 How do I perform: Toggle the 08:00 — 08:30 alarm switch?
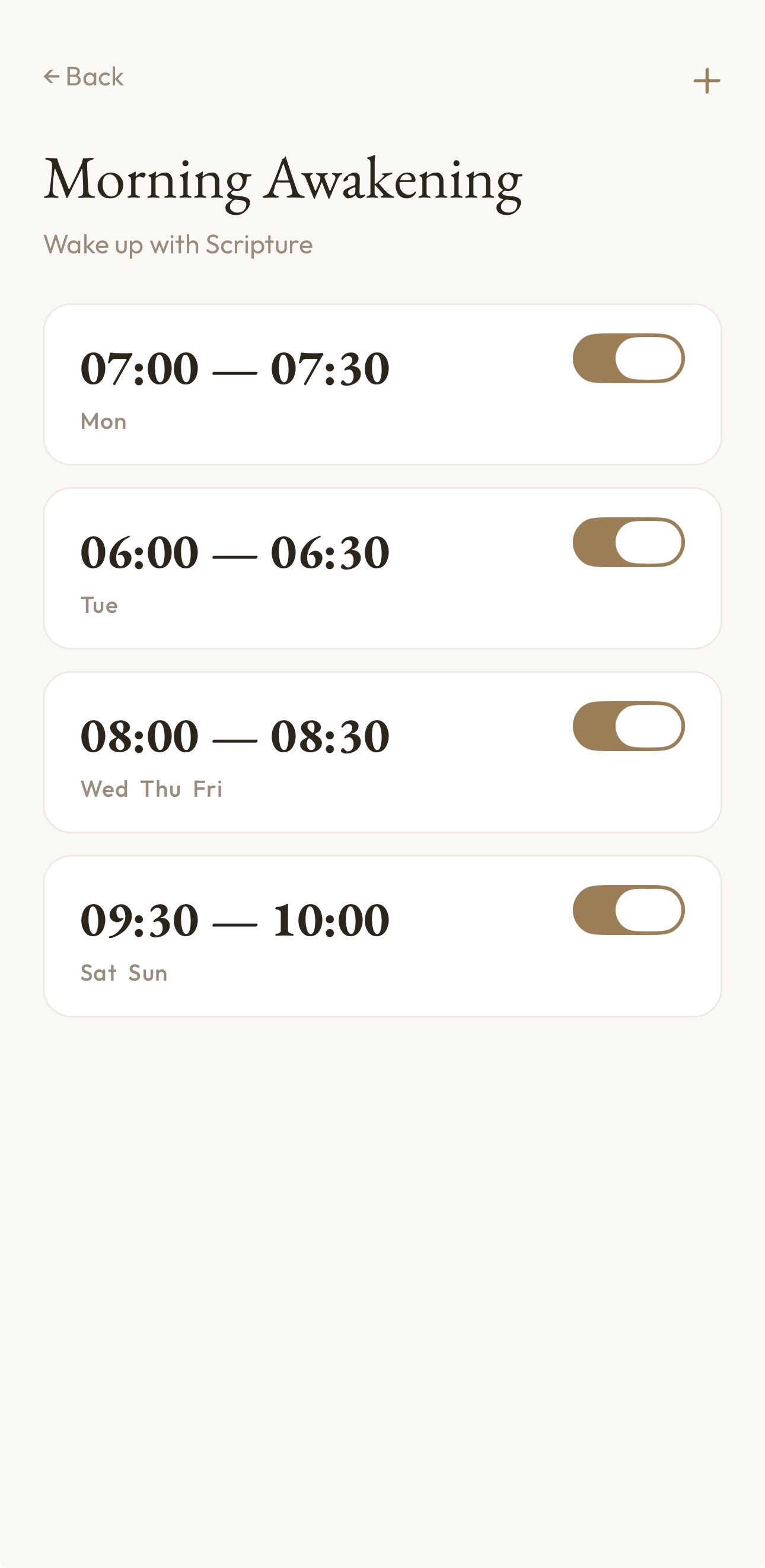click(x=628, y=726)
